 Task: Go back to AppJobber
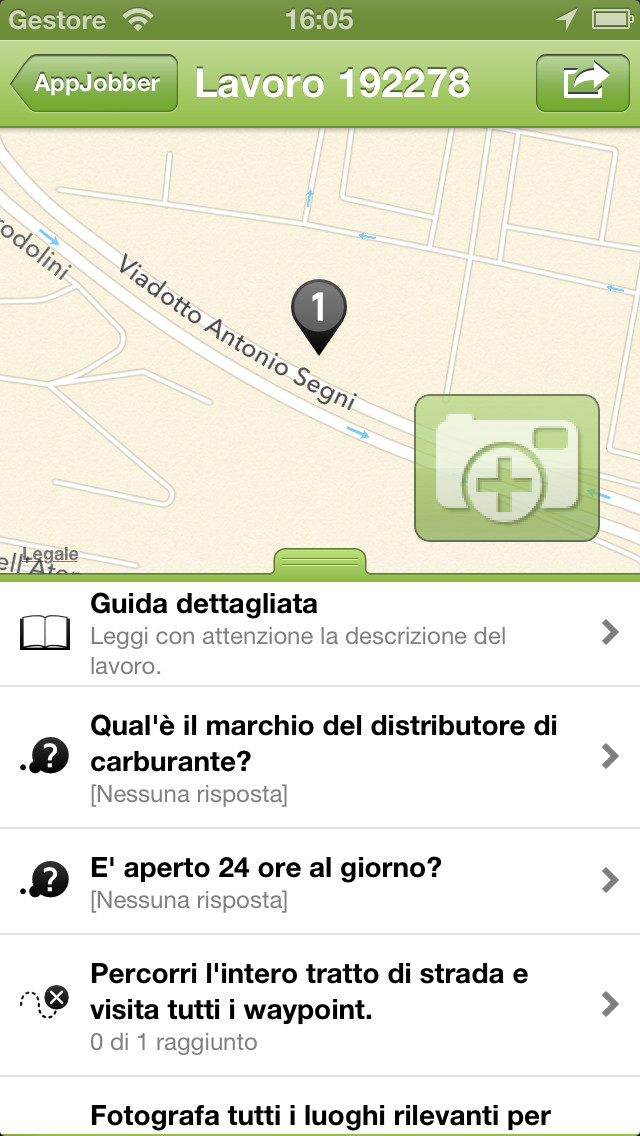[94, 83]
